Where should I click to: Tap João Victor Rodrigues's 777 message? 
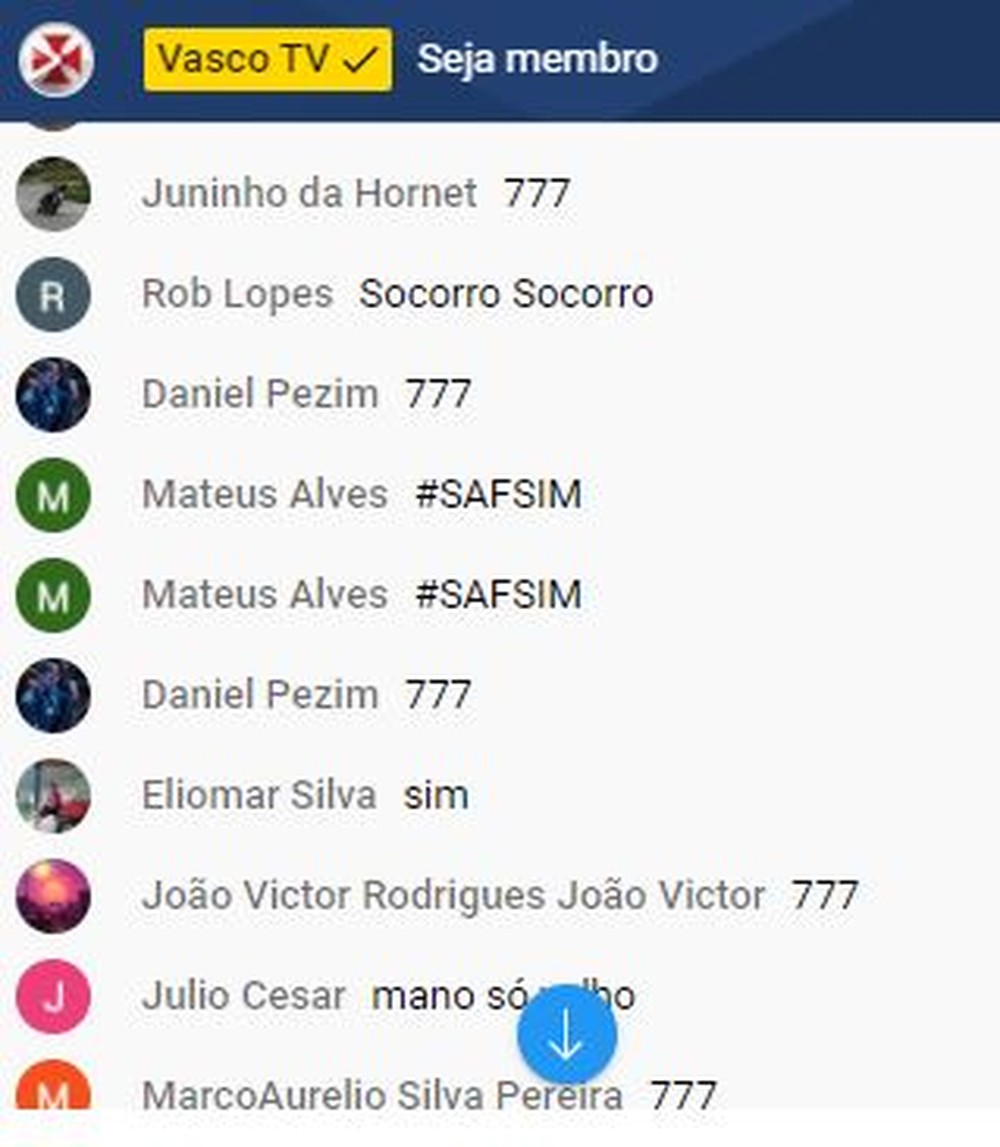pos(824,896)
